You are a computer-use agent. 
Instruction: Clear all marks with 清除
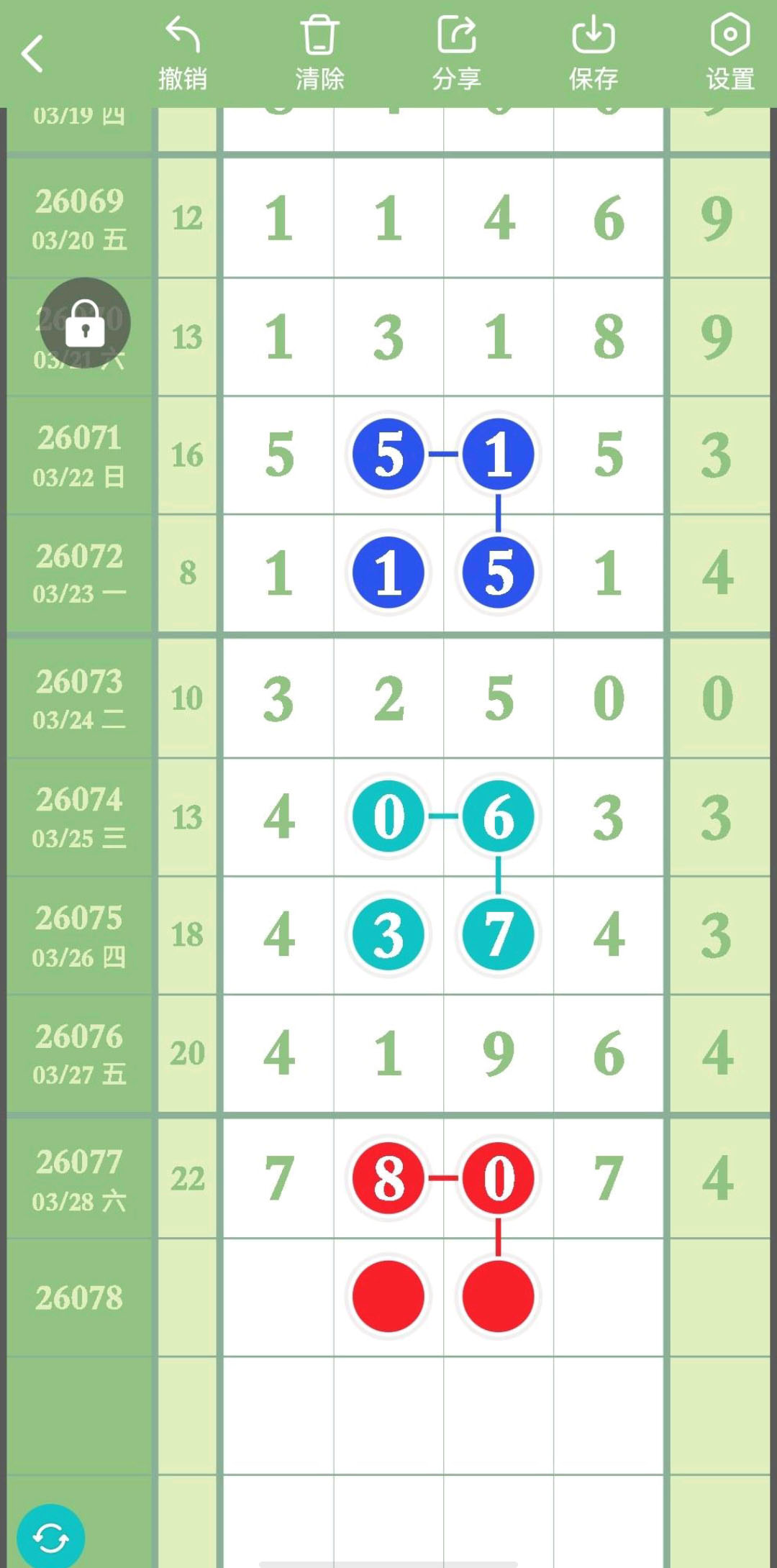click(319, 55)
